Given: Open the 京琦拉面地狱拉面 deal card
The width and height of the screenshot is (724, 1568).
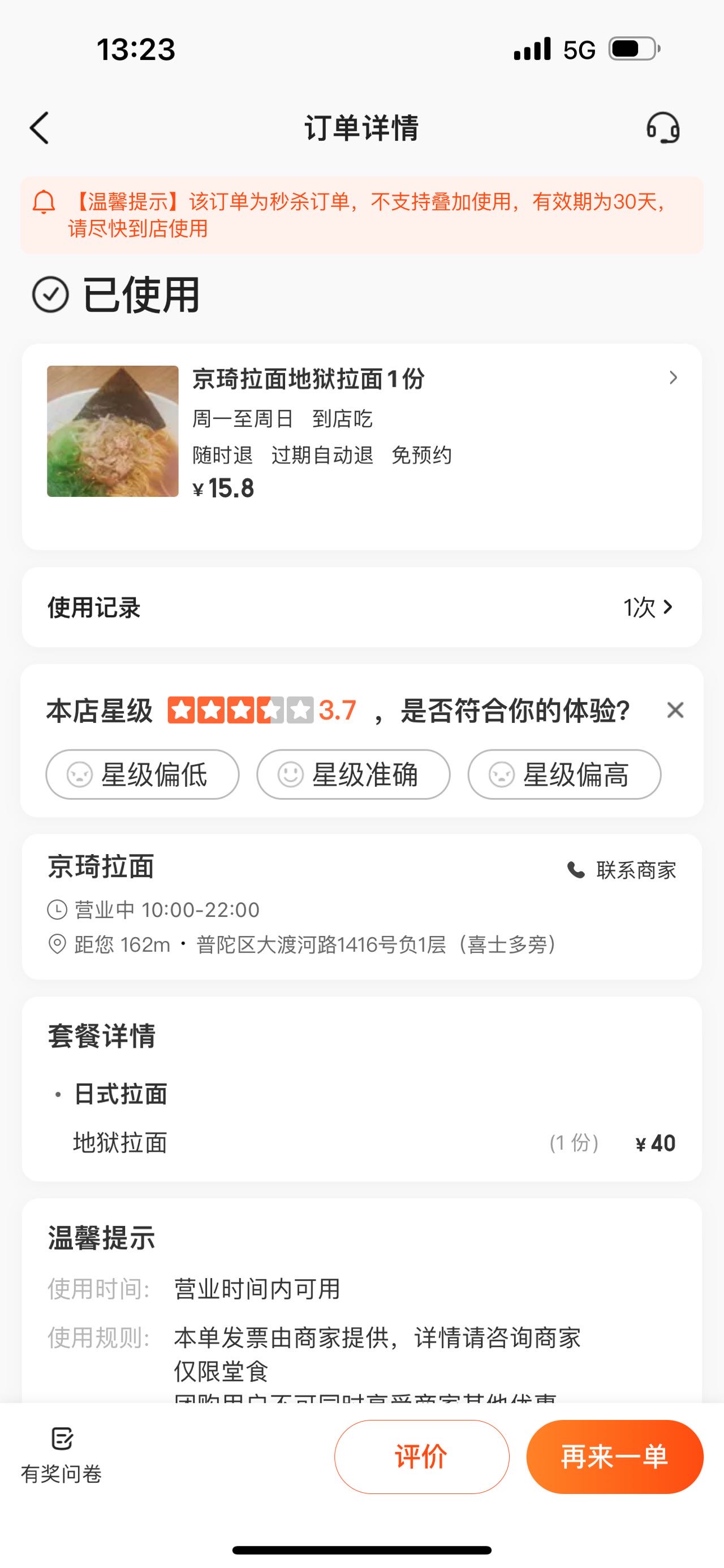Looking at the screenshot, I should point(361,446).
